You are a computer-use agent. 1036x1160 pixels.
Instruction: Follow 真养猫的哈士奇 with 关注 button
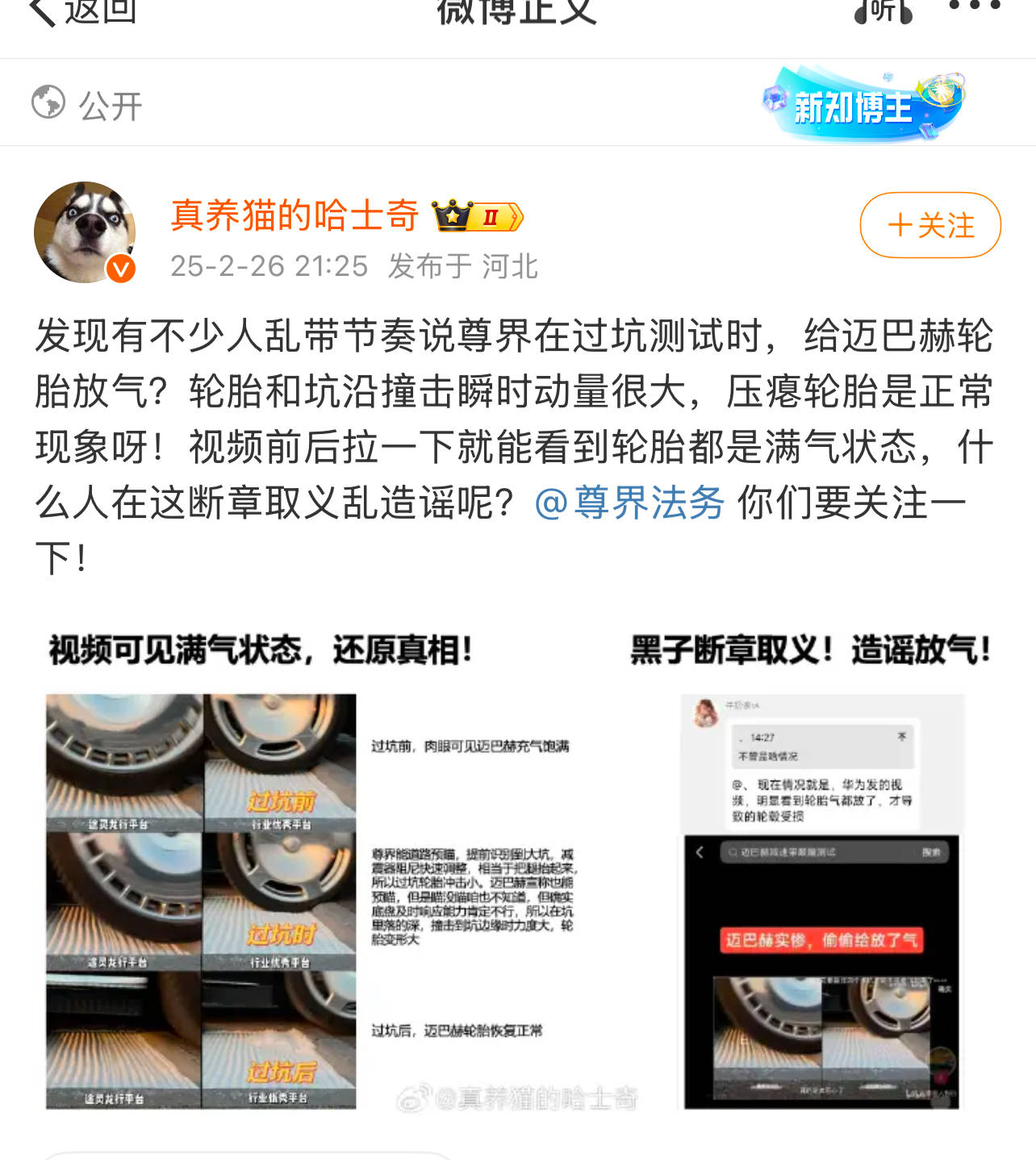click(930, 225)
